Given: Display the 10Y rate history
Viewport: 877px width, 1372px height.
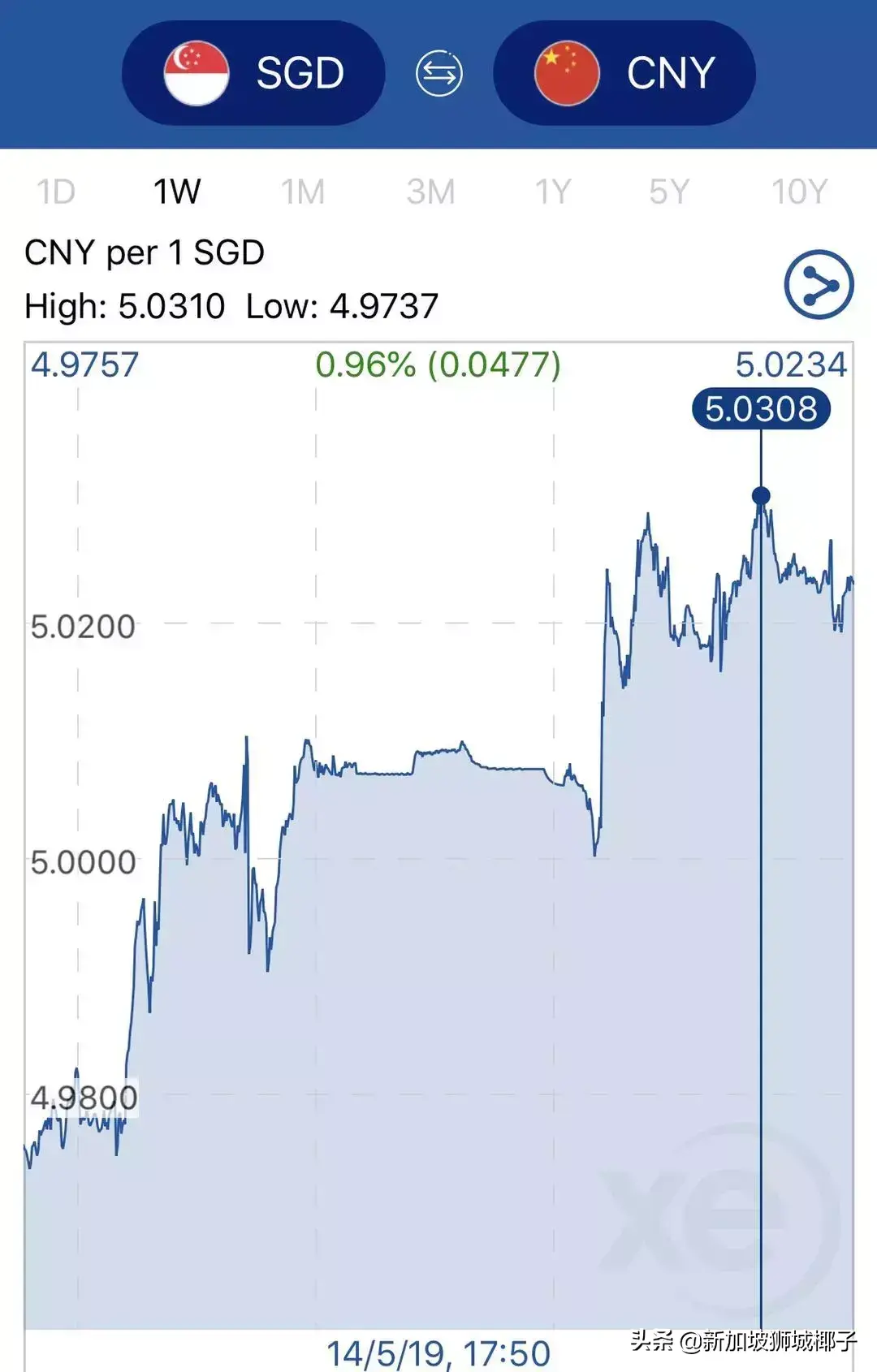Looking at the screenshot, I should (x=800, y=192).
